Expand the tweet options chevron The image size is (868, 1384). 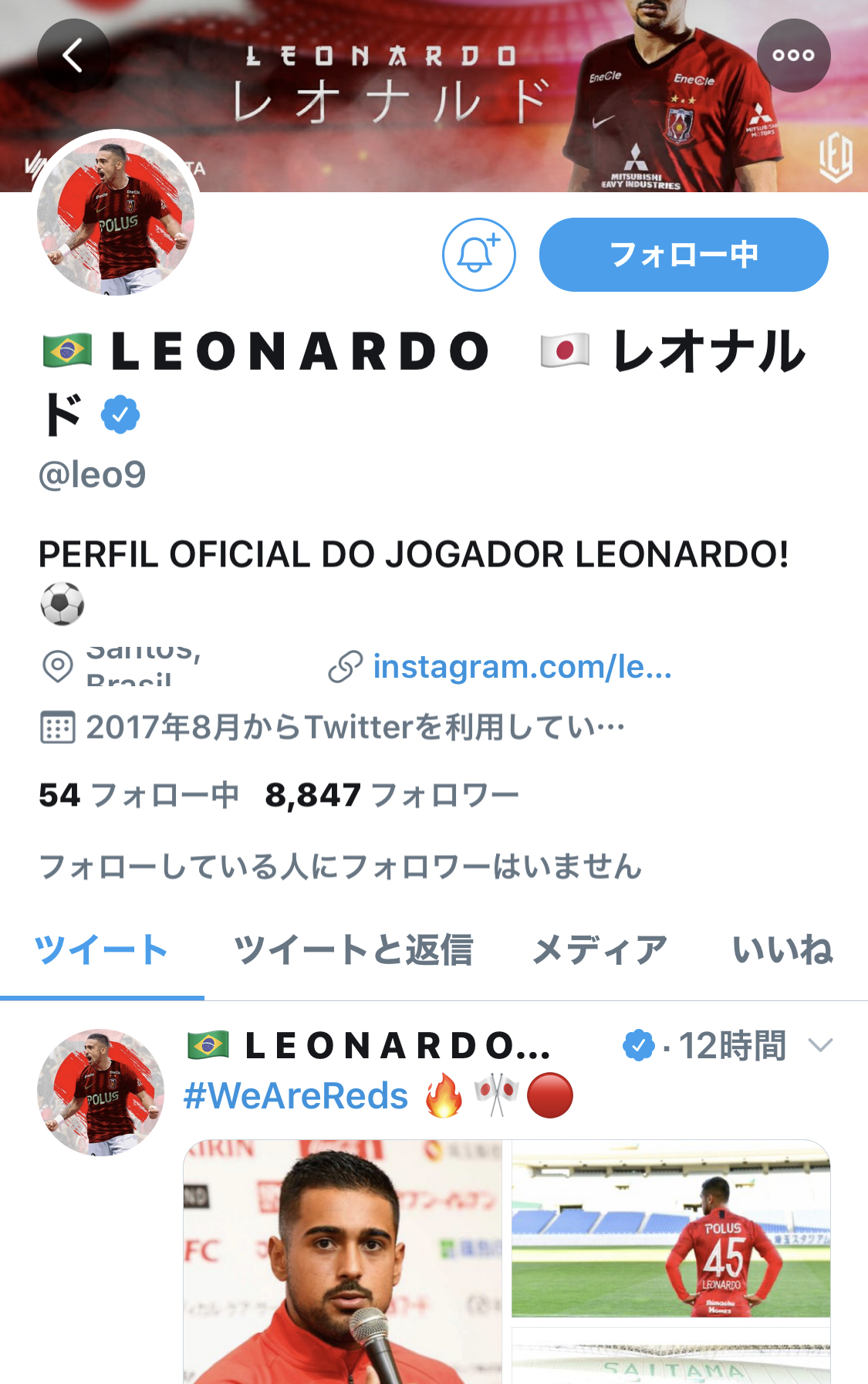click(x=820, y=1046)
